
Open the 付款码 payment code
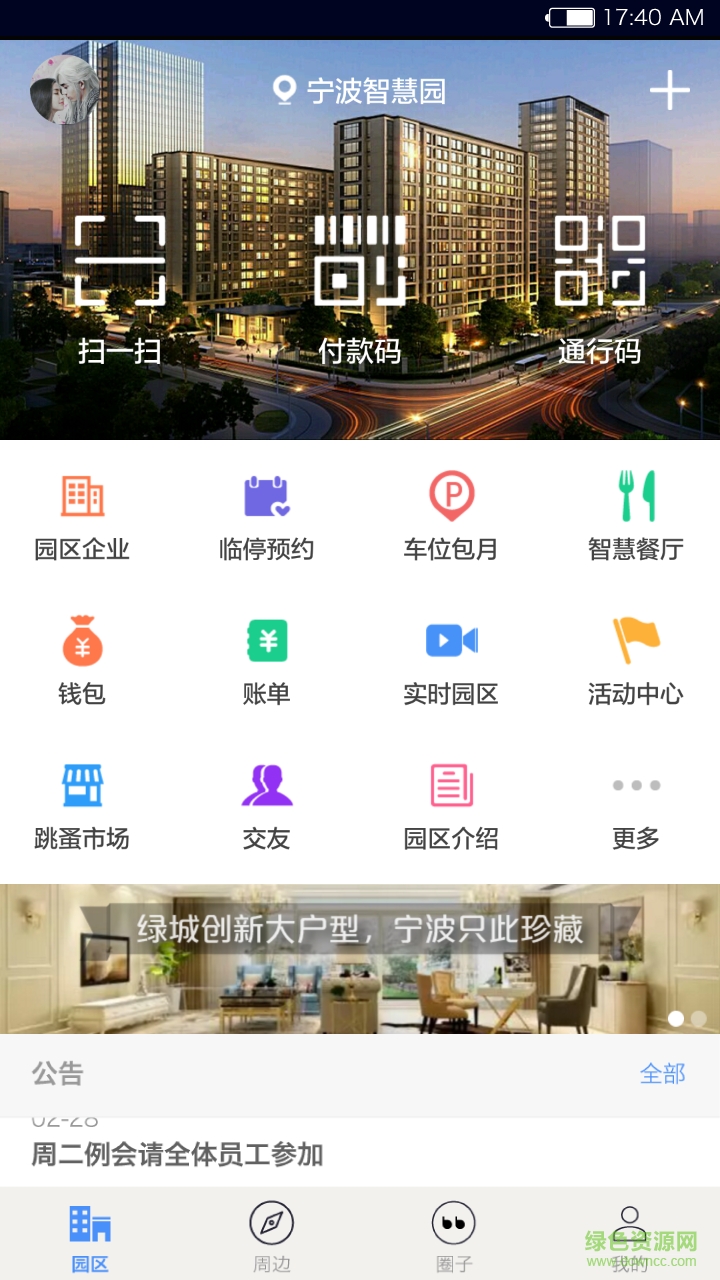point(360,290)
